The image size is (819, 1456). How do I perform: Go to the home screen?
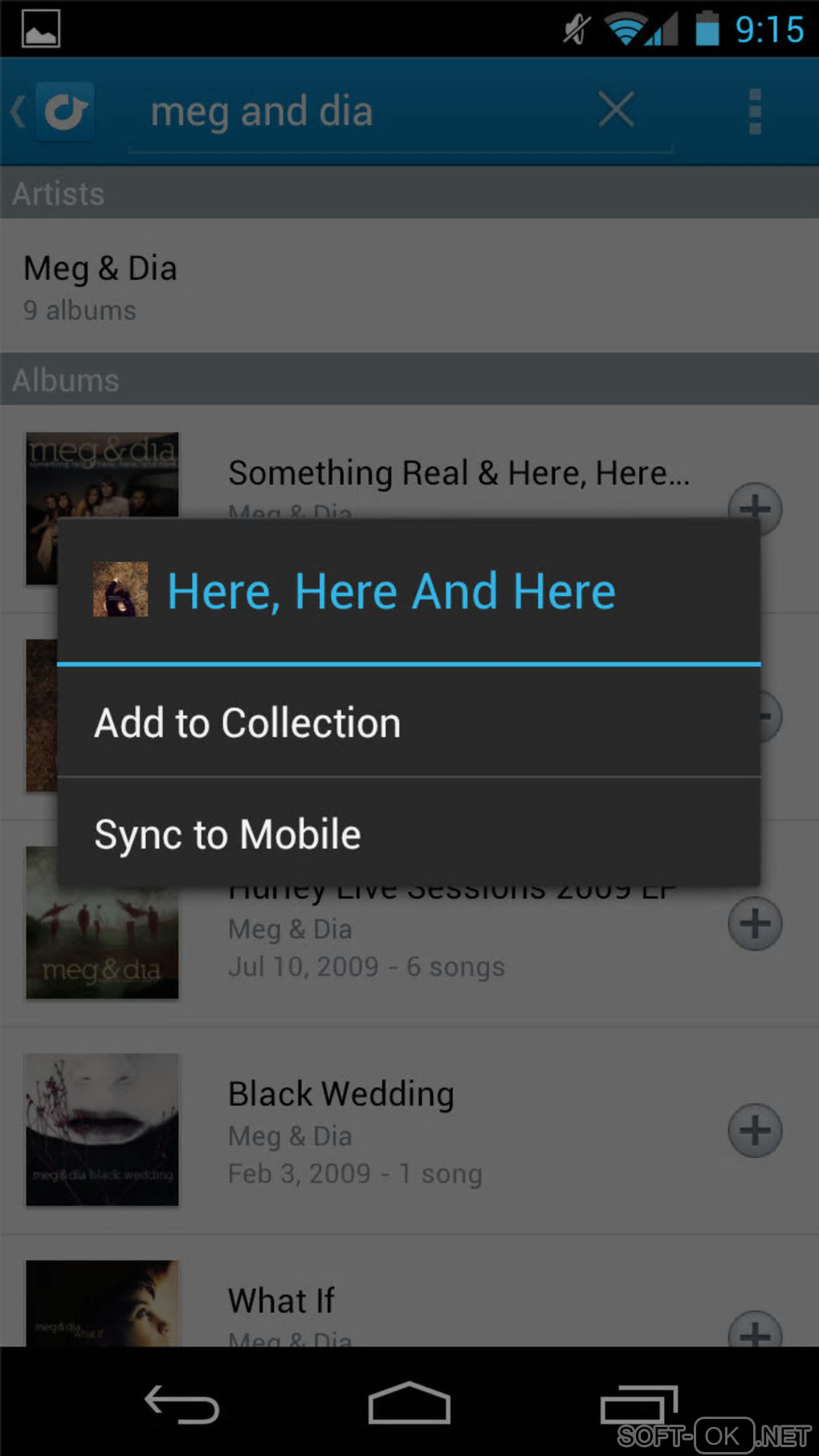[409, 1404]
